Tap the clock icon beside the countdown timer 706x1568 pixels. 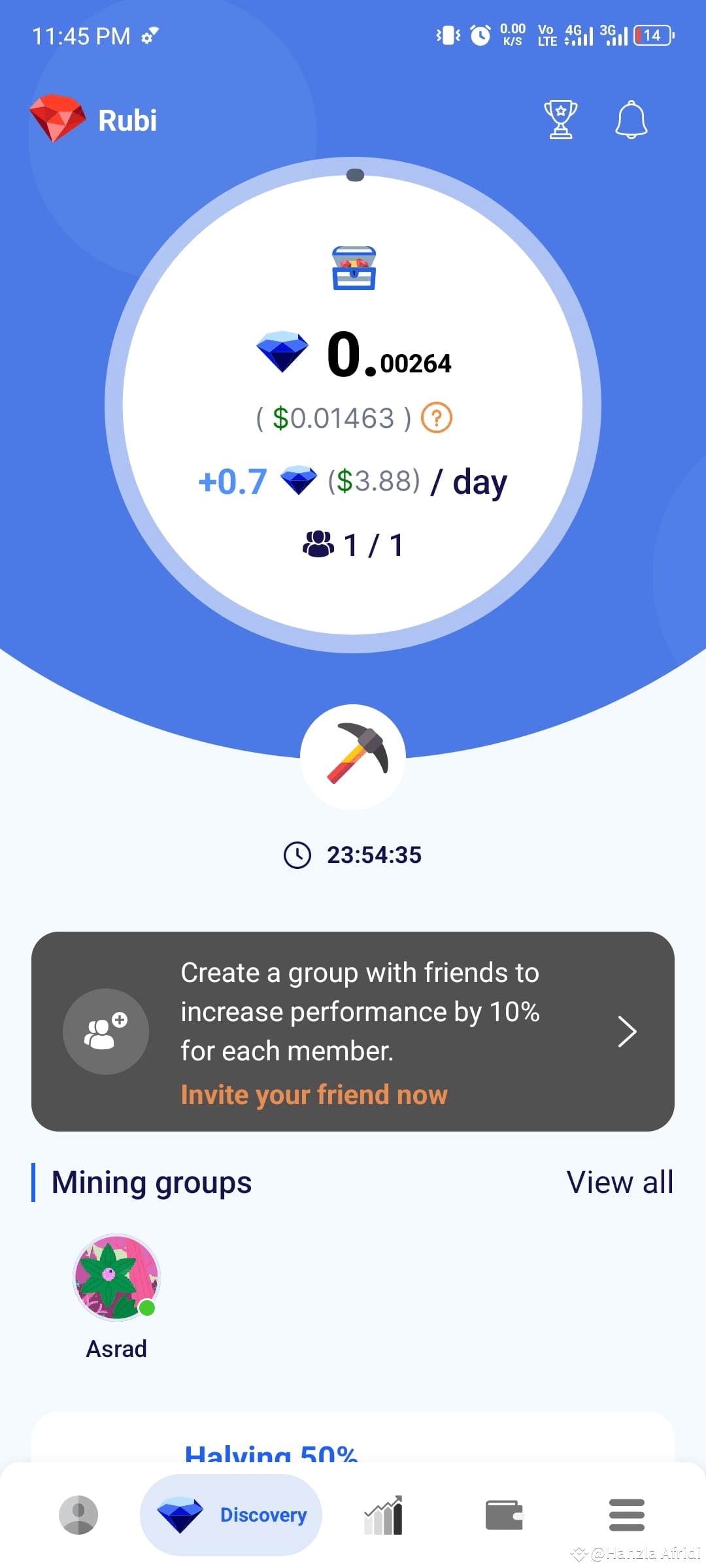(298, 855)
